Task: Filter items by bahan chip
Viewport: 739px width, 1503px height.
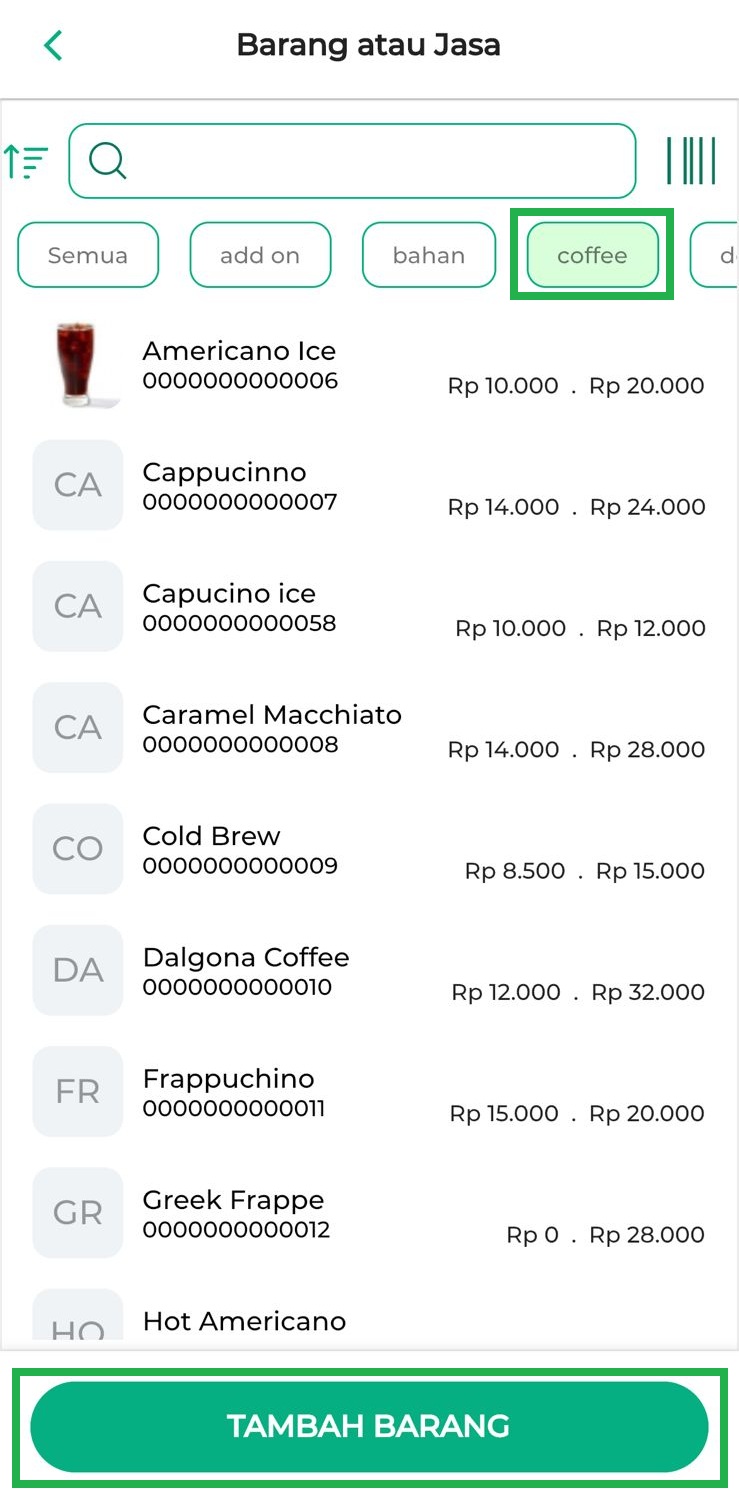Action: 428,255
